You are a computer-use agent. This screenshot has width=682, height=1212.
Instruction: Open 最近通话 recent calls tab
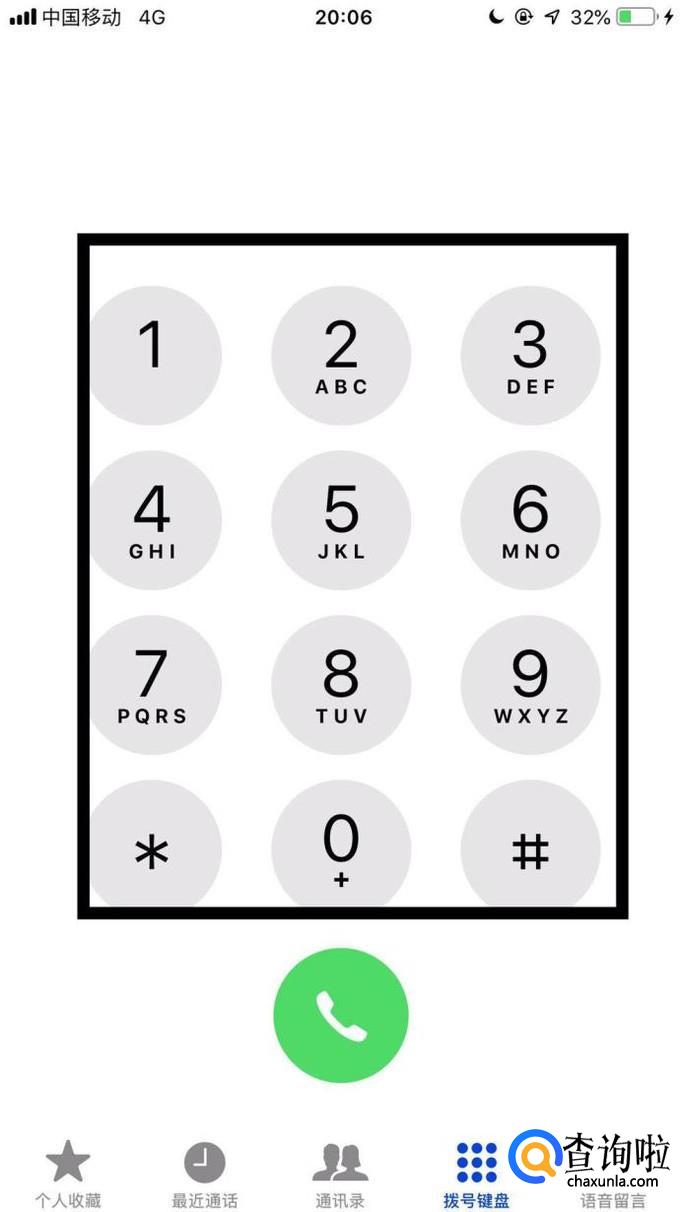(204, 1173)
